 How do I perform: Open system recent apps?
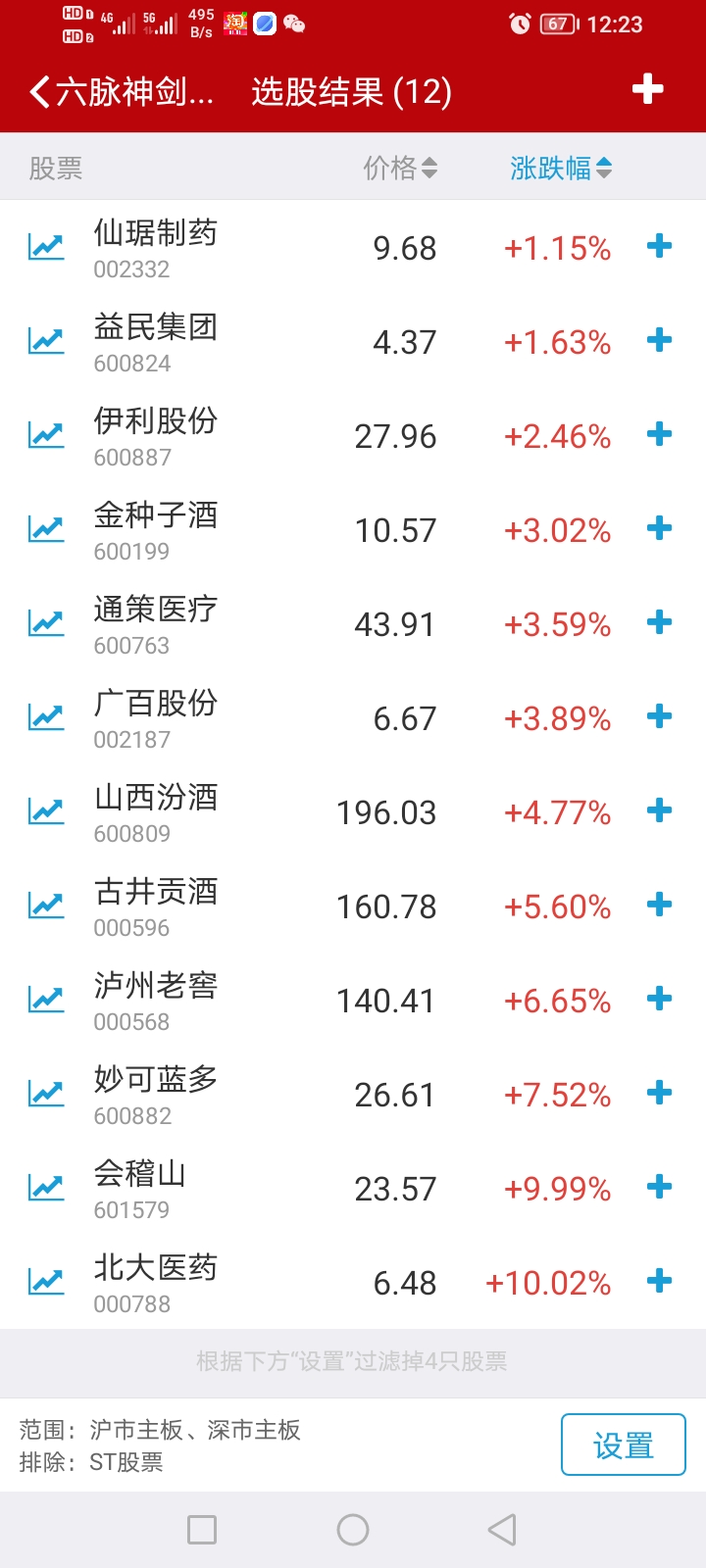click(202, 1530)
